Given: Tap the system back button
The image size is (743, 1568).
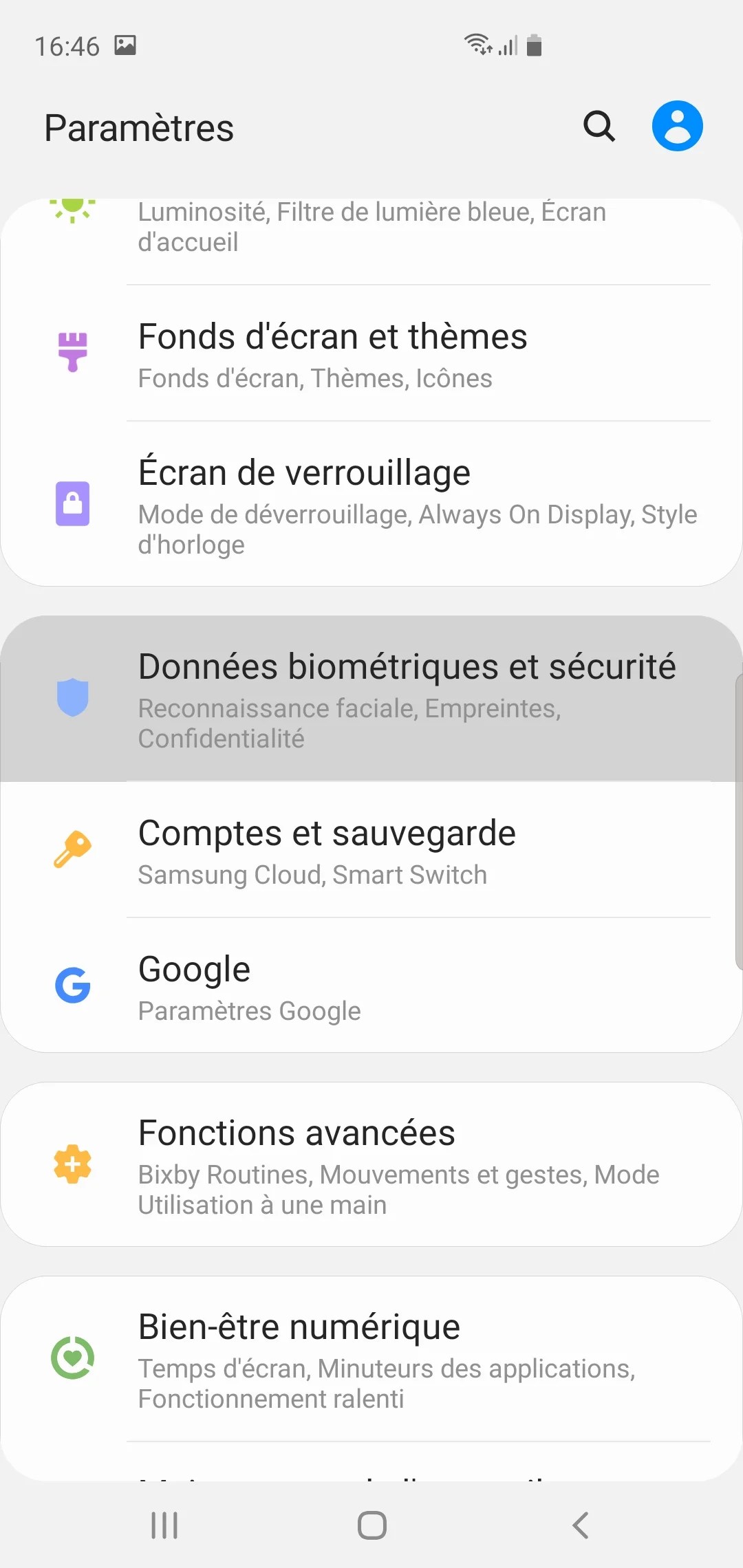Looking at the screenshot, I should click(581, 1525).
